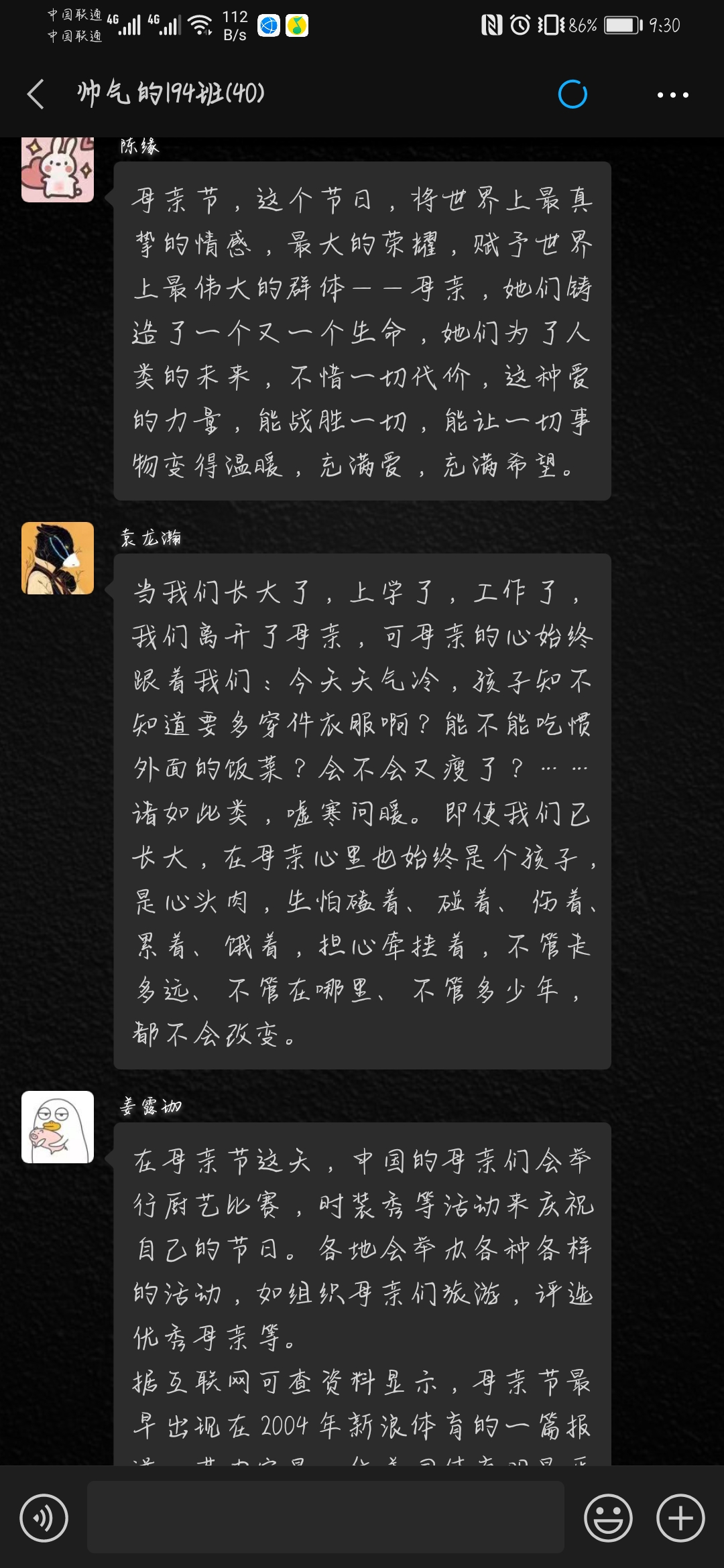Go back from the 帅气的194班 chat
The width and height of the screenshot is (724, 1568).
36,94
